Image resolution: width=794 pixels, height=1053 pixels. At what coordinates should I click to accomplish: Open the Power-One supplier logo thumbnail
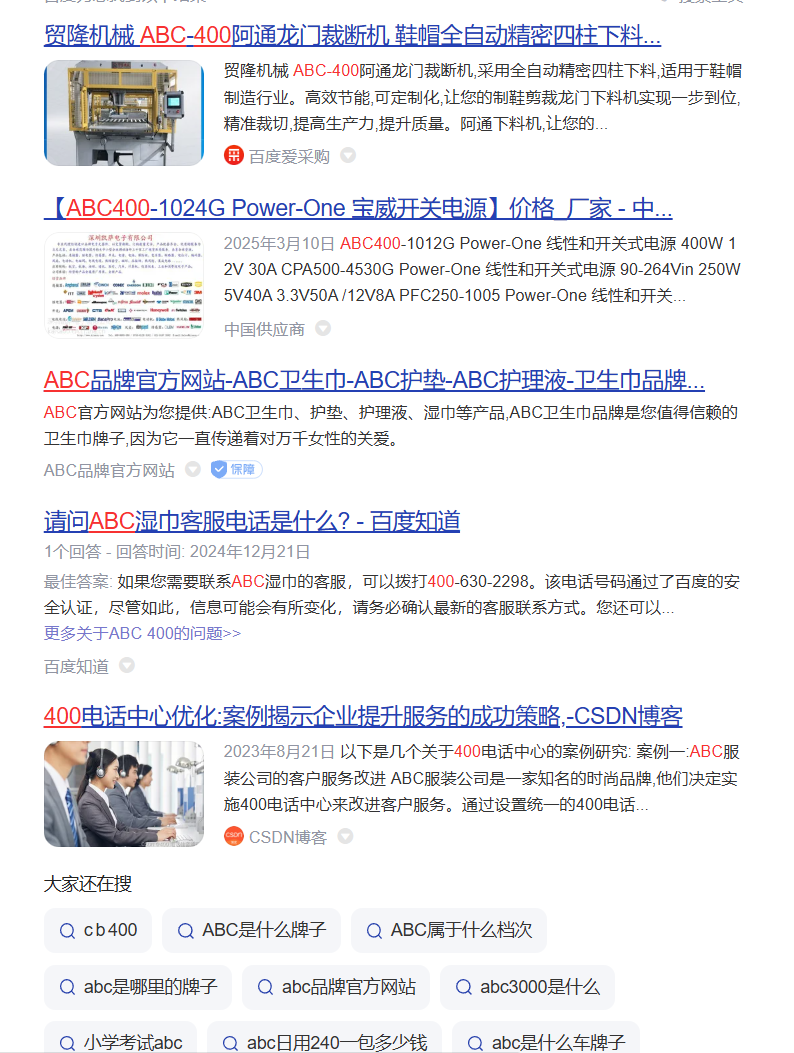(124, 285)
